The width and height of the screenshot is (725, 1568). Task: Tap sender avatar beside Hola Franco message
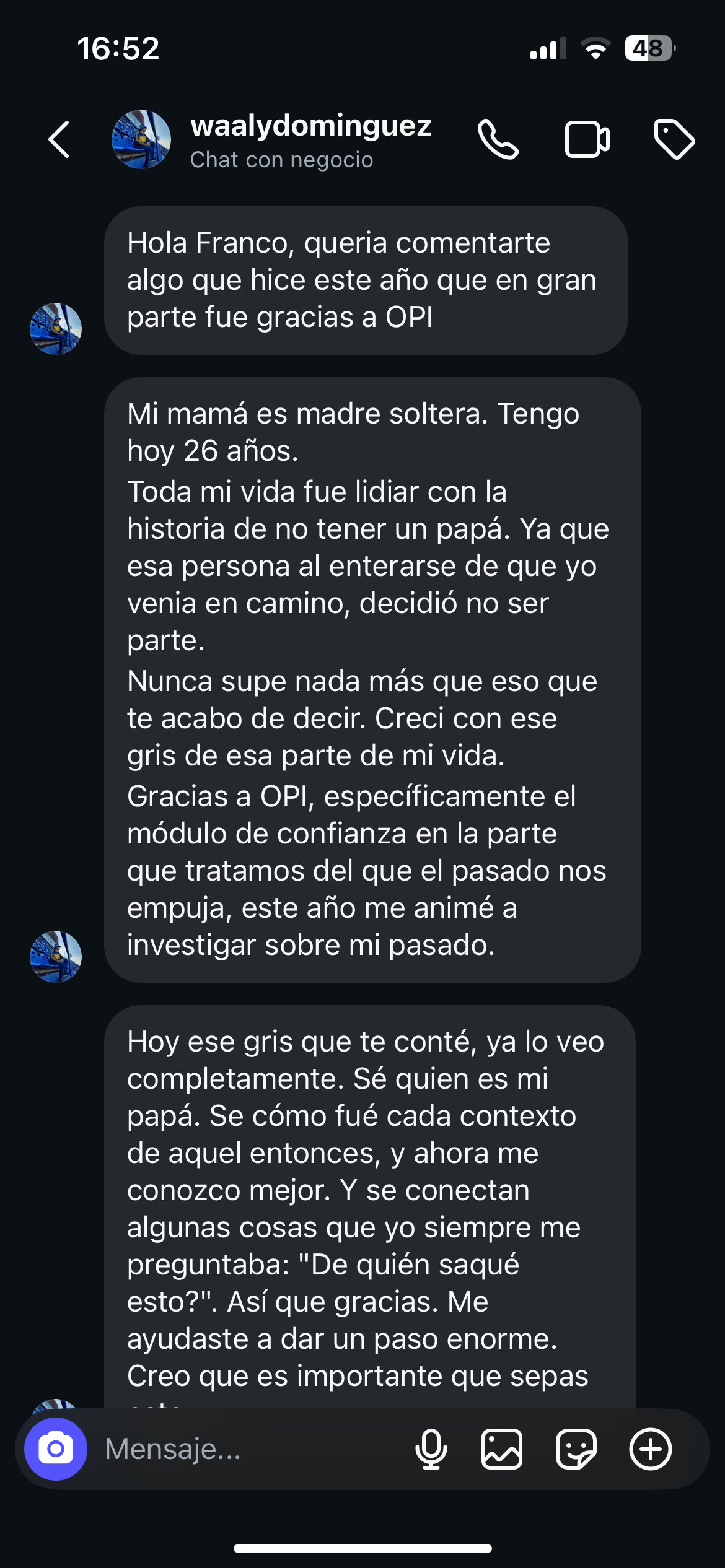(x=56, y=329)
